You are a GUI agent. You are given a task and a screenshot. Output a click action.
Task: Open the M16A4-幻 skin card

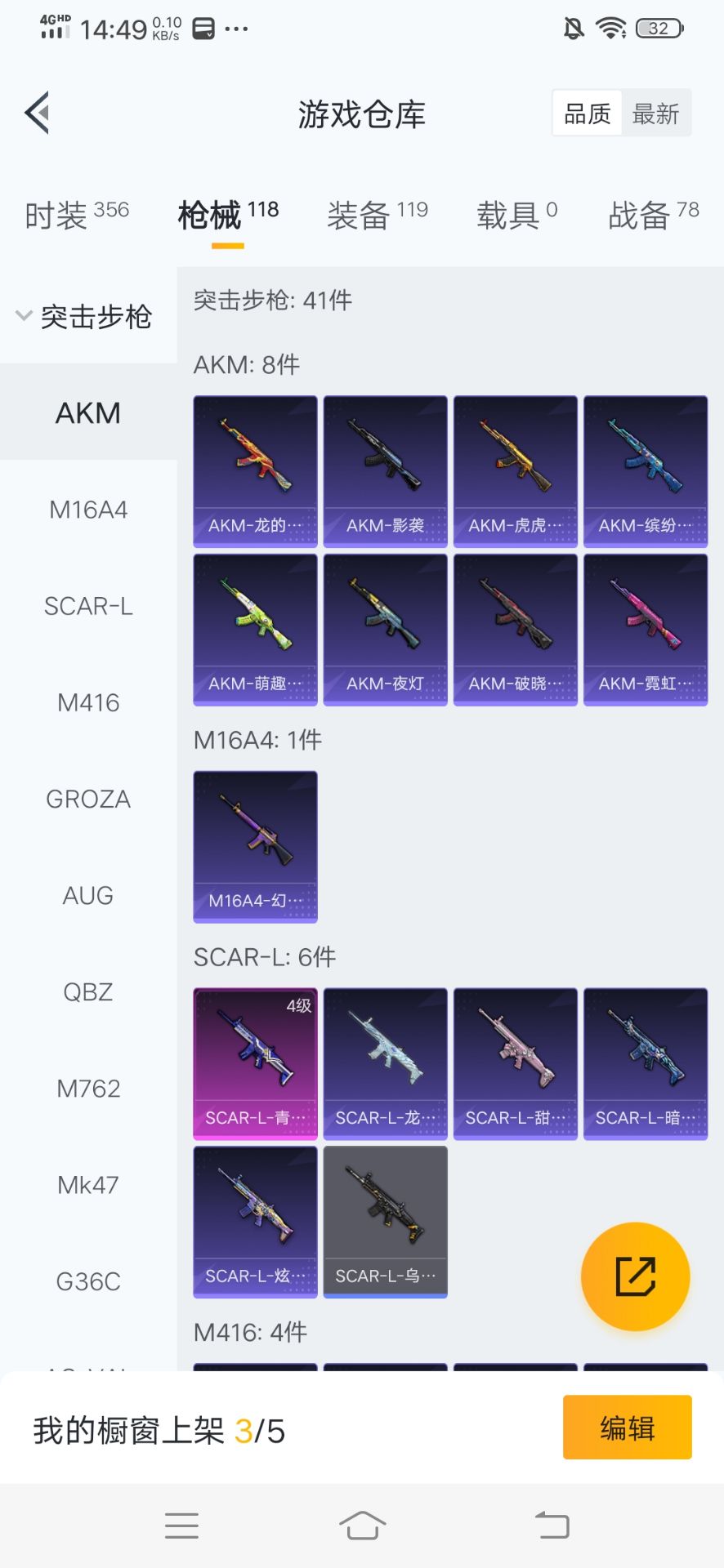click(x=255, y=846)
